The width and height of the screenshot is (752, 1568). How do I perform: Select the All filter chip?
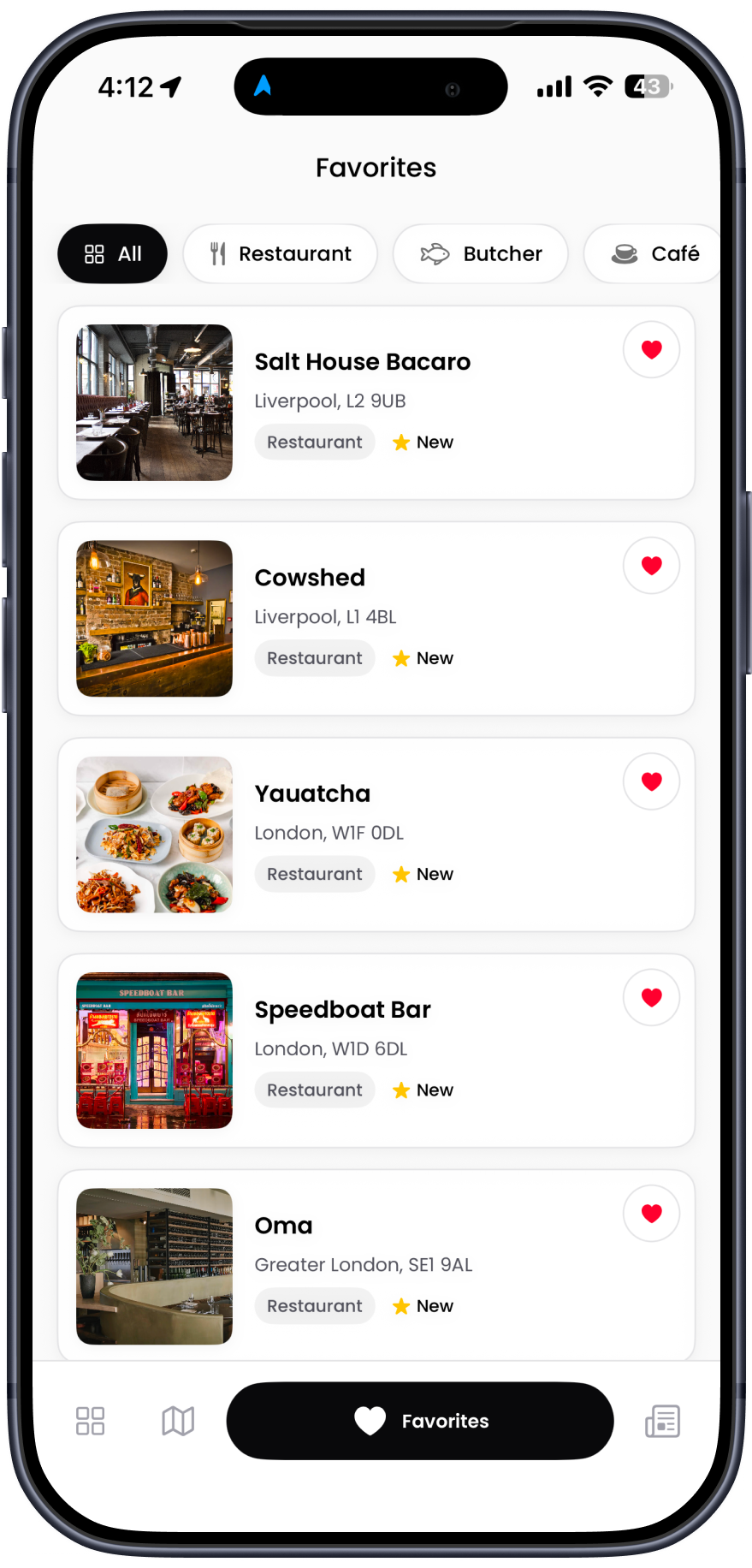(112, 254)
